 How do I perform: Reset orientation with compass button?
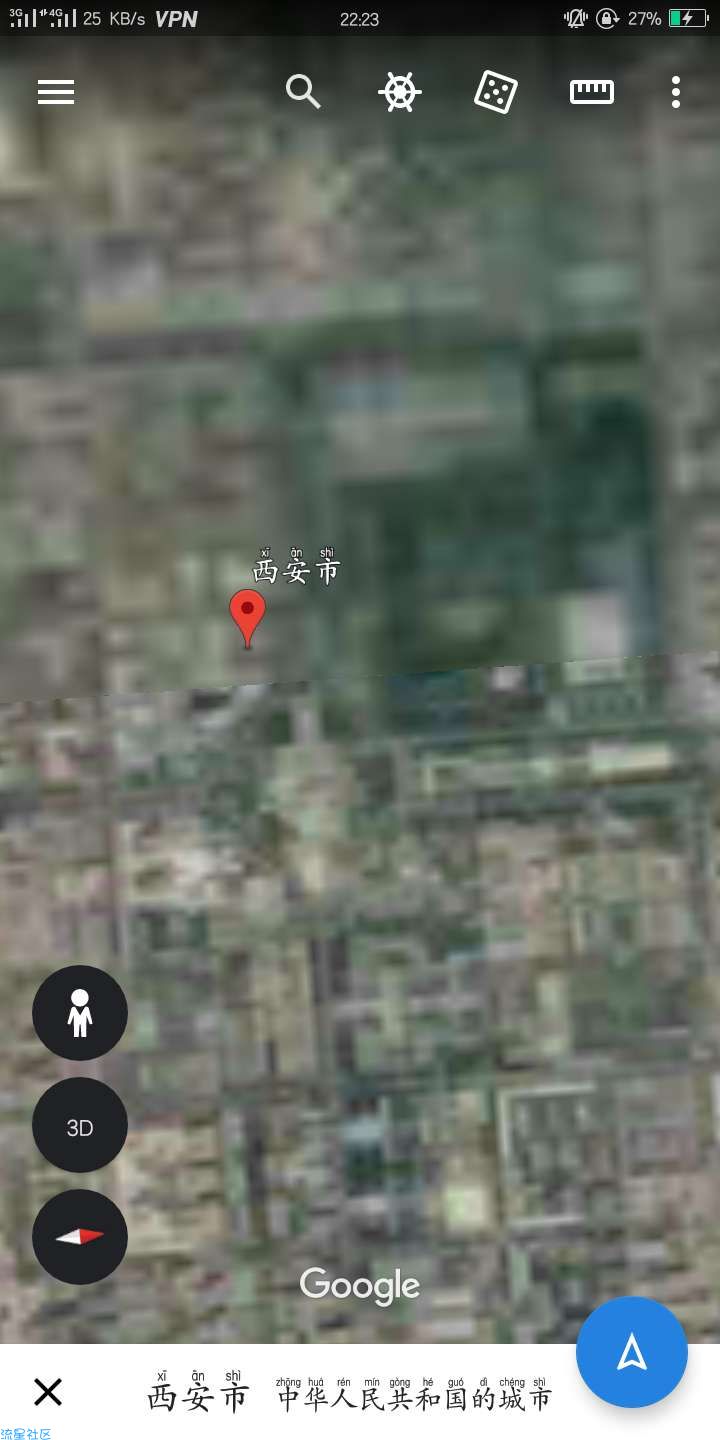pos(80,1237)
